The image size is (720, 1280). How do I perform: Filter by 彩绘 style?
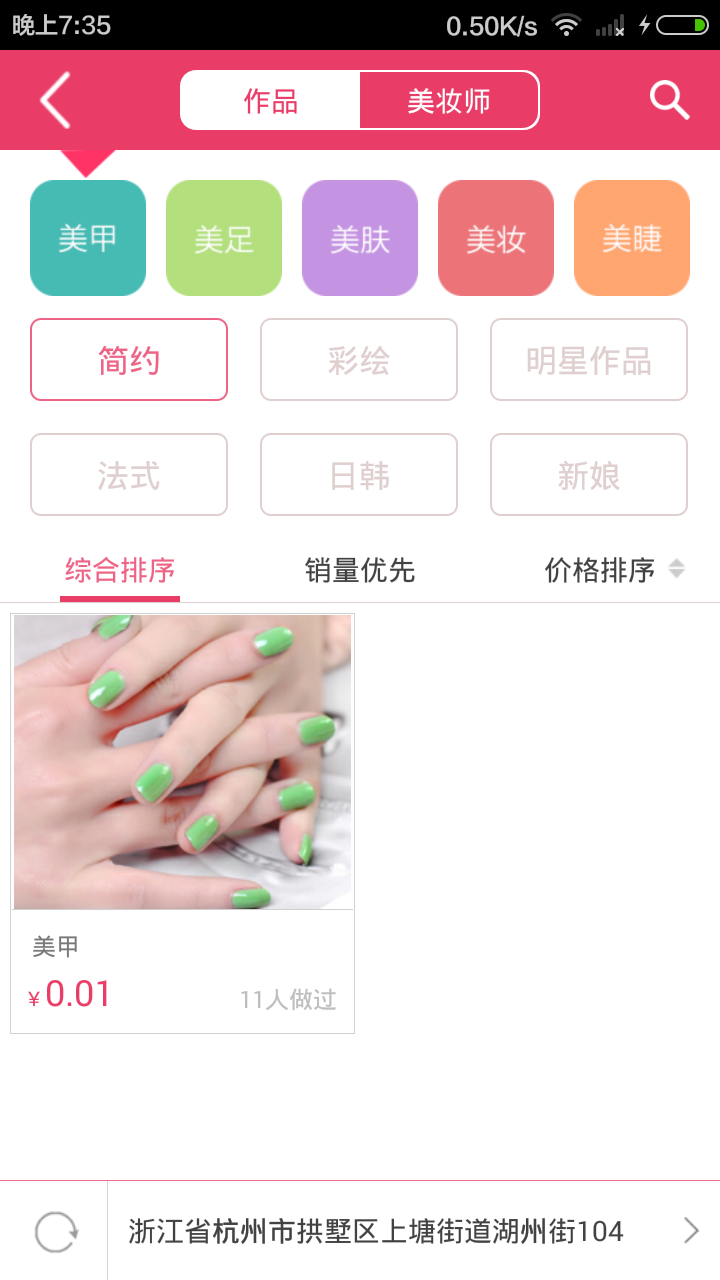[359, 360]
